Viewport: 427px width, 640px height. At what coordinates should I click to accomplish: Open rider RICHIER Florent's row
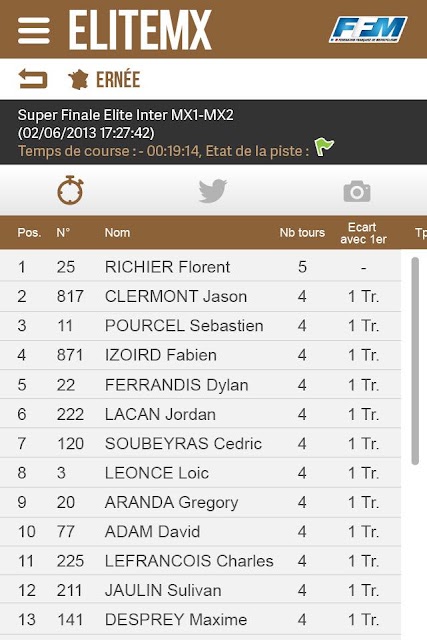200,267
